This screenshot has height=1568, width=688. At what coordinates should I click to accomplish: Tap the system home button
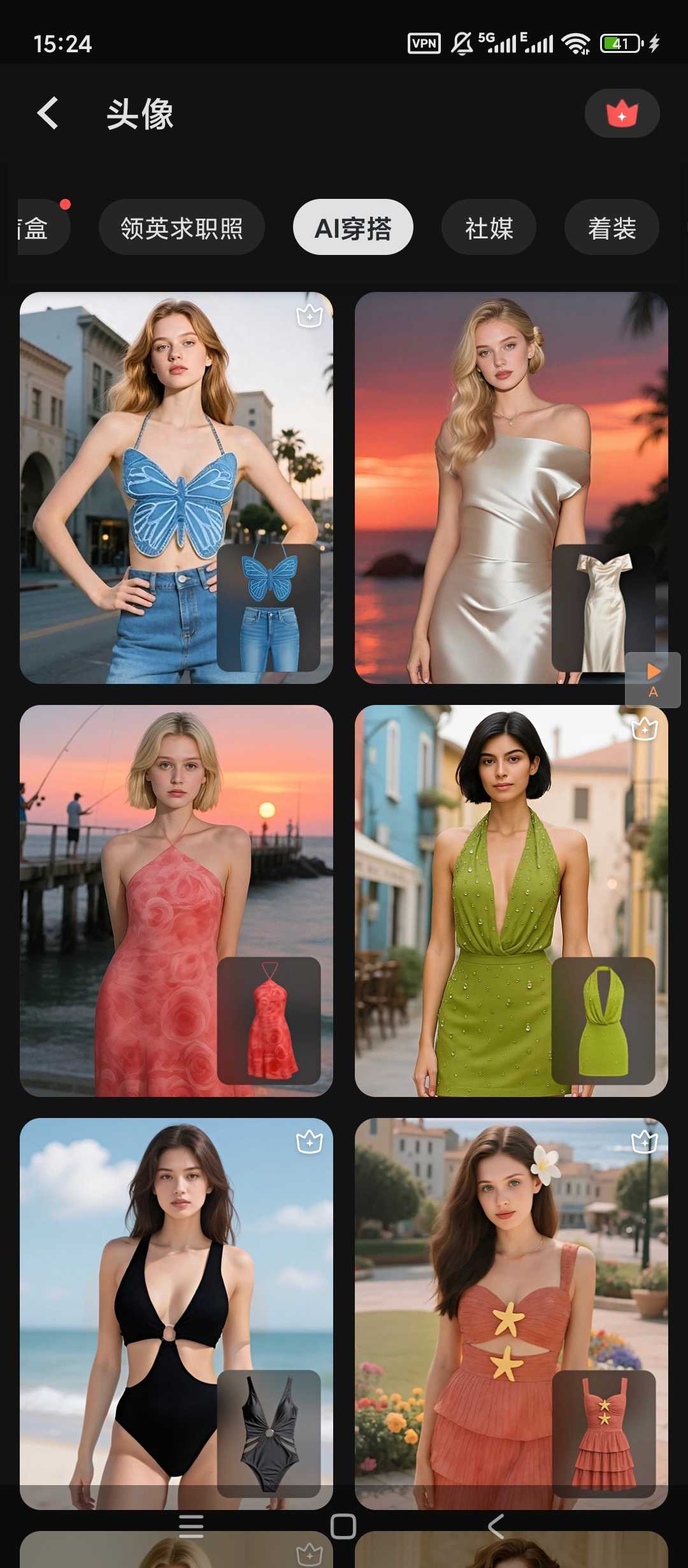343,1527
